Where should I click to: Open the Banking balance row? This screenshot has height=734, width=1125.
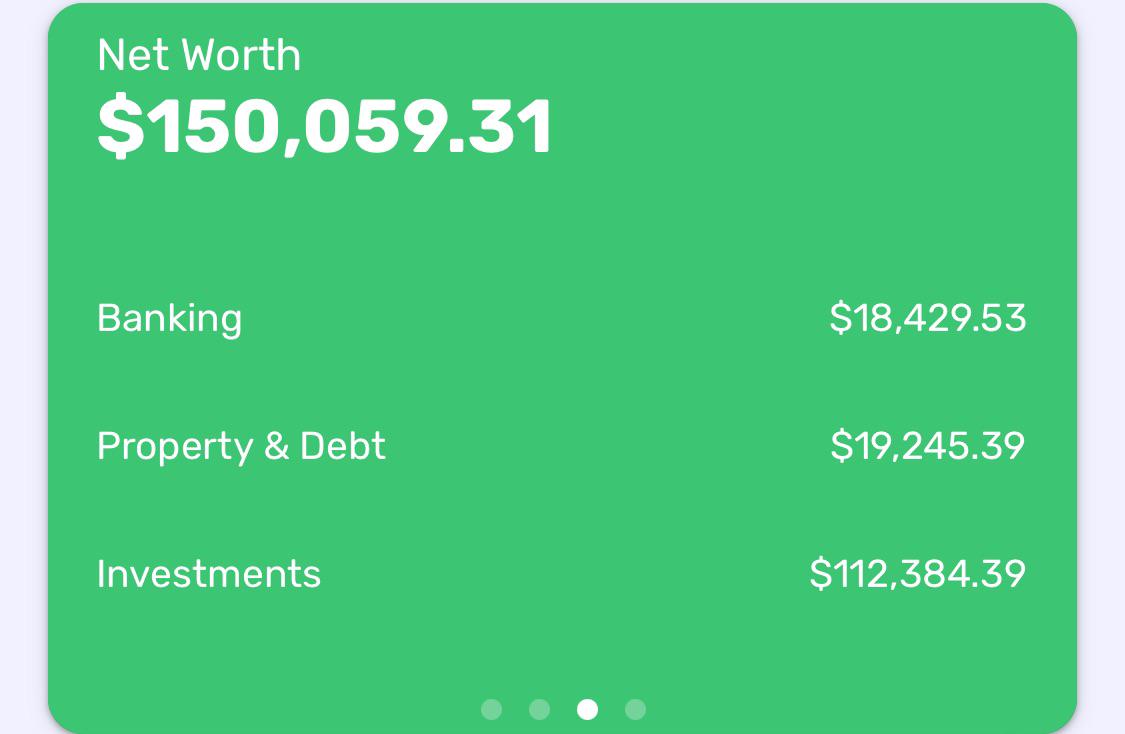561,318
